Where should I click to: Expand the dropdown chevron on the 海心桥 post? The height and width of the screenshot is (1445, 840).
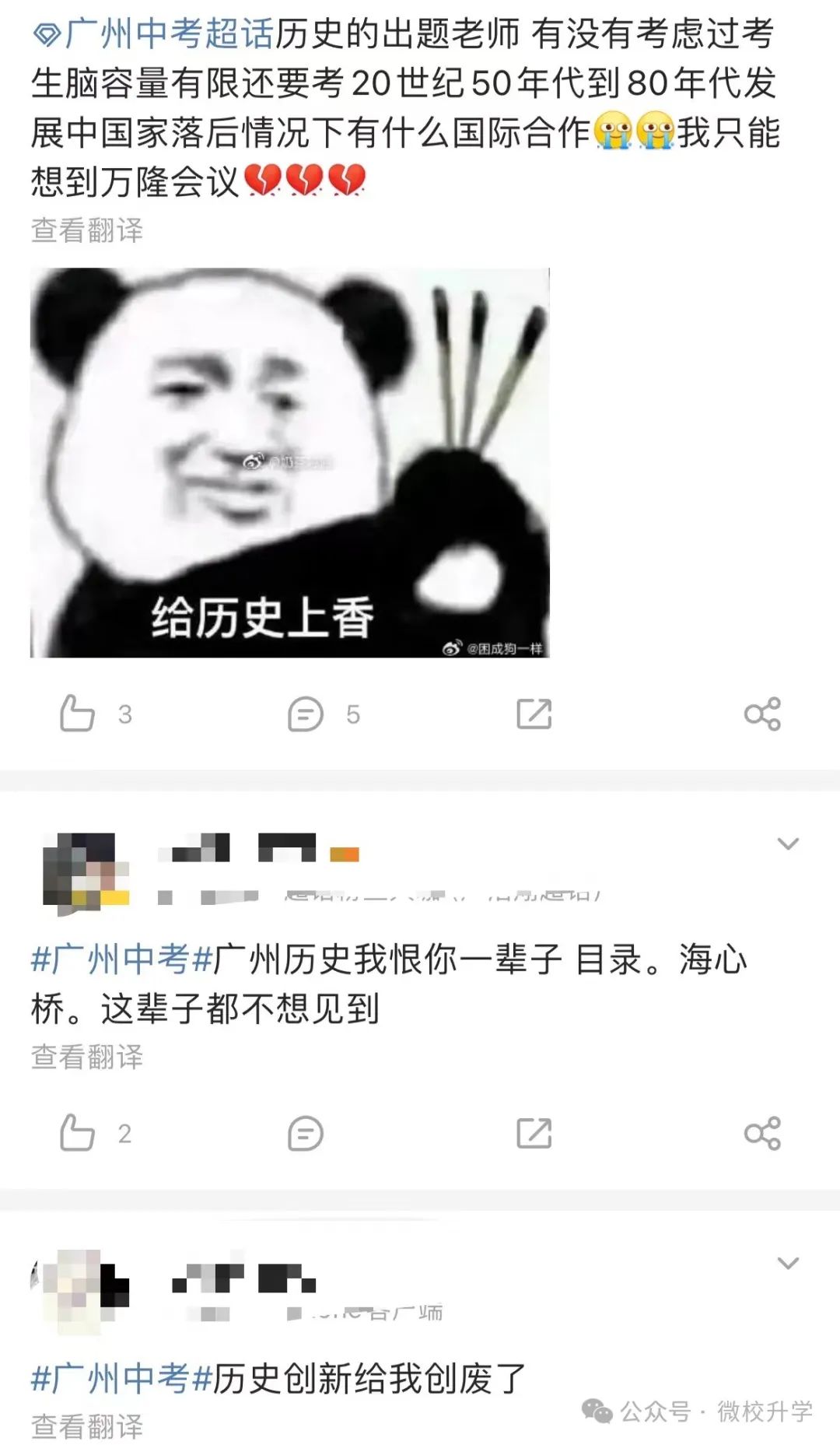(789, 844)
